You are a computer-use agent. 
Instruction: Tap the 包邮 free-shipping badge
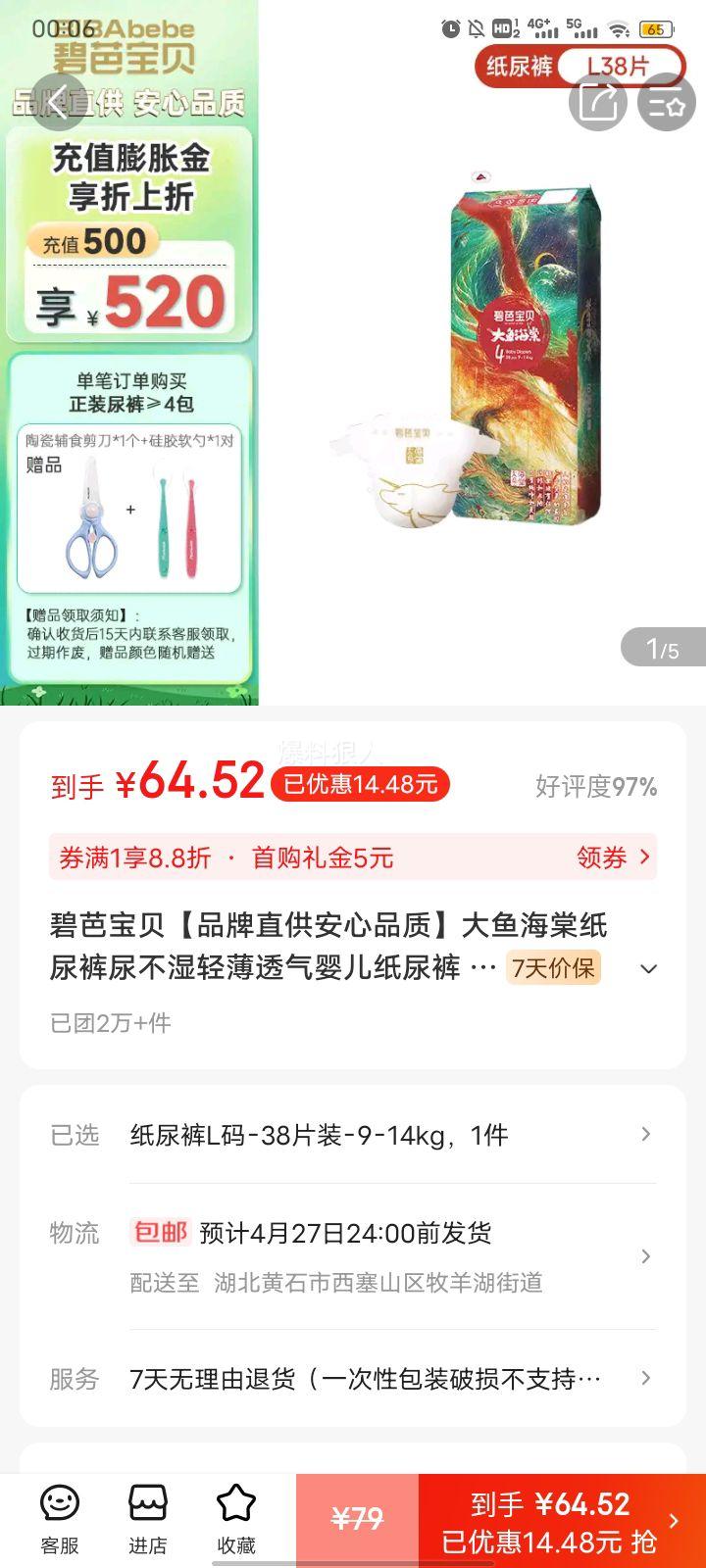tap(160, 1233)
